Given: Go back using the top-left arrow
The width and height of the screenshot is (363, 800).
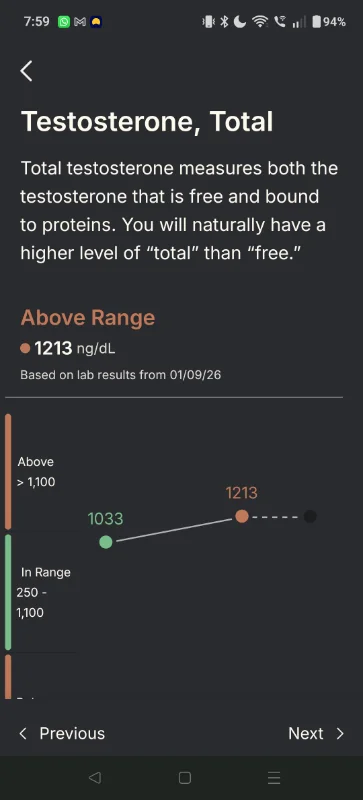Looking at the screenshot, I should tap(27, 71).
